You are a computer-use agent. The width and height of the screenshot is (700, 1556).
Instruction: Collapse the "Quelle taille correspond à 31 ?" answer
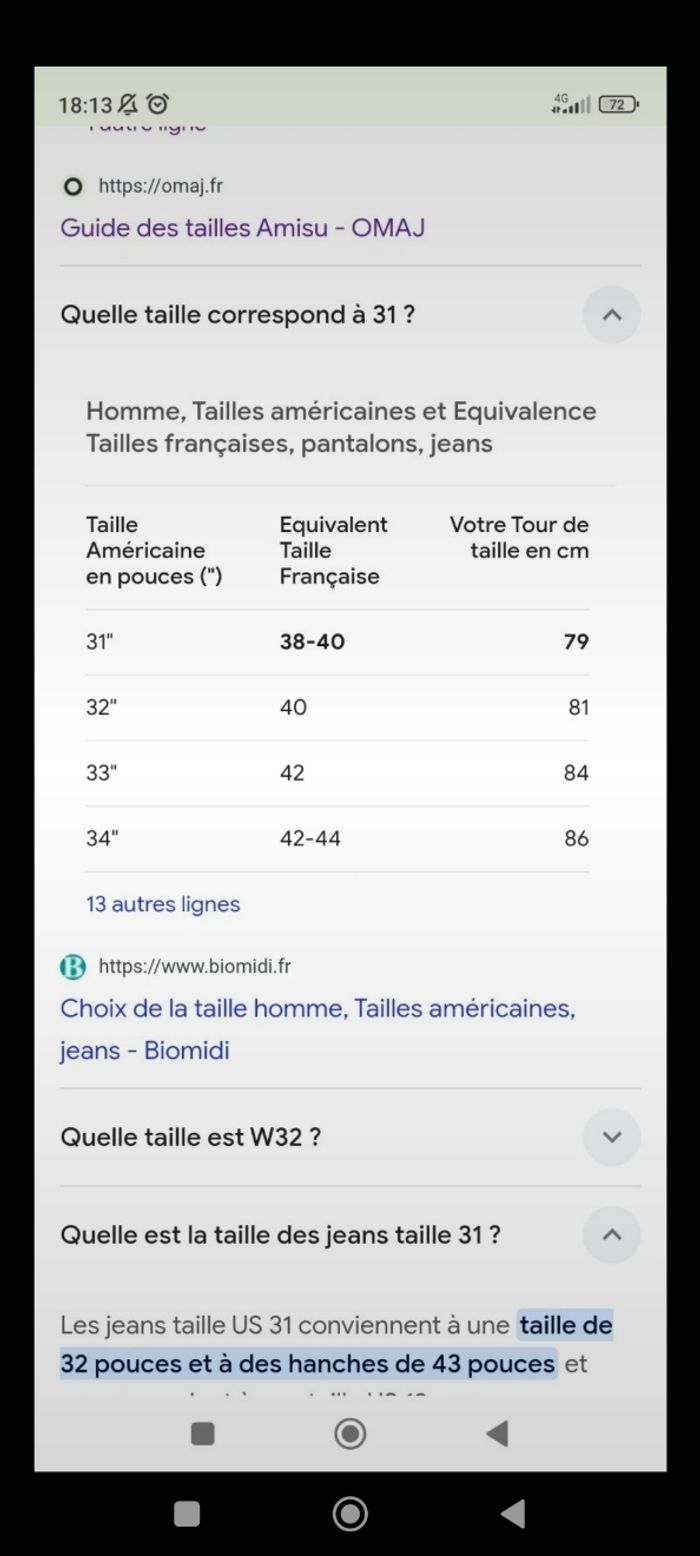tap(611, 315)
